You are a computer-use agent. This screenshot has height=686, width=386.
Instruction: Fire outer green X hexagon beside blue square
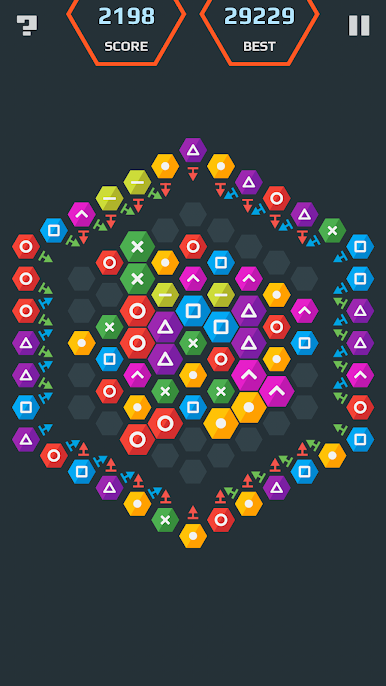(332, 231)
